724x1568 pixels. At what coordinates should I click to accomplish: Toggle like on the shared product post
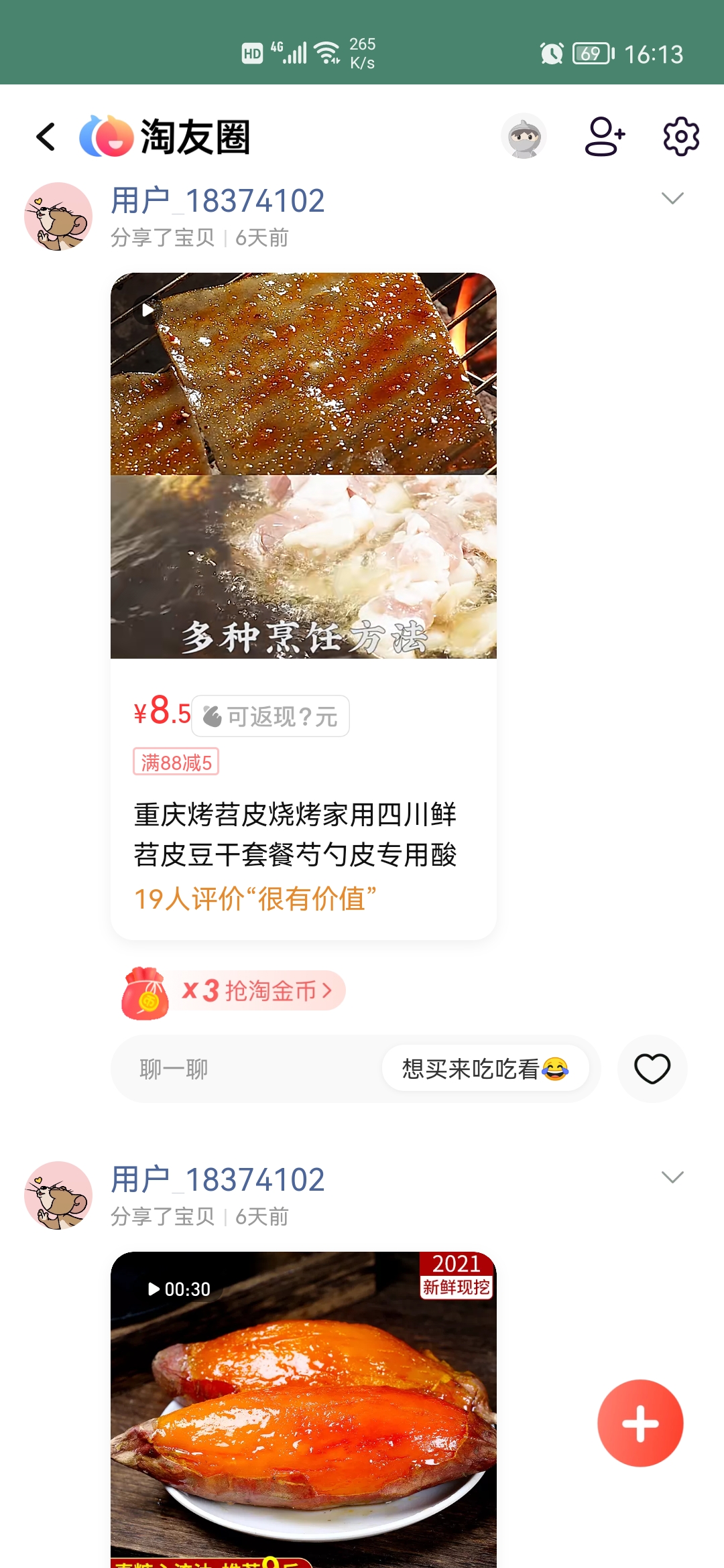point(651,1068)
